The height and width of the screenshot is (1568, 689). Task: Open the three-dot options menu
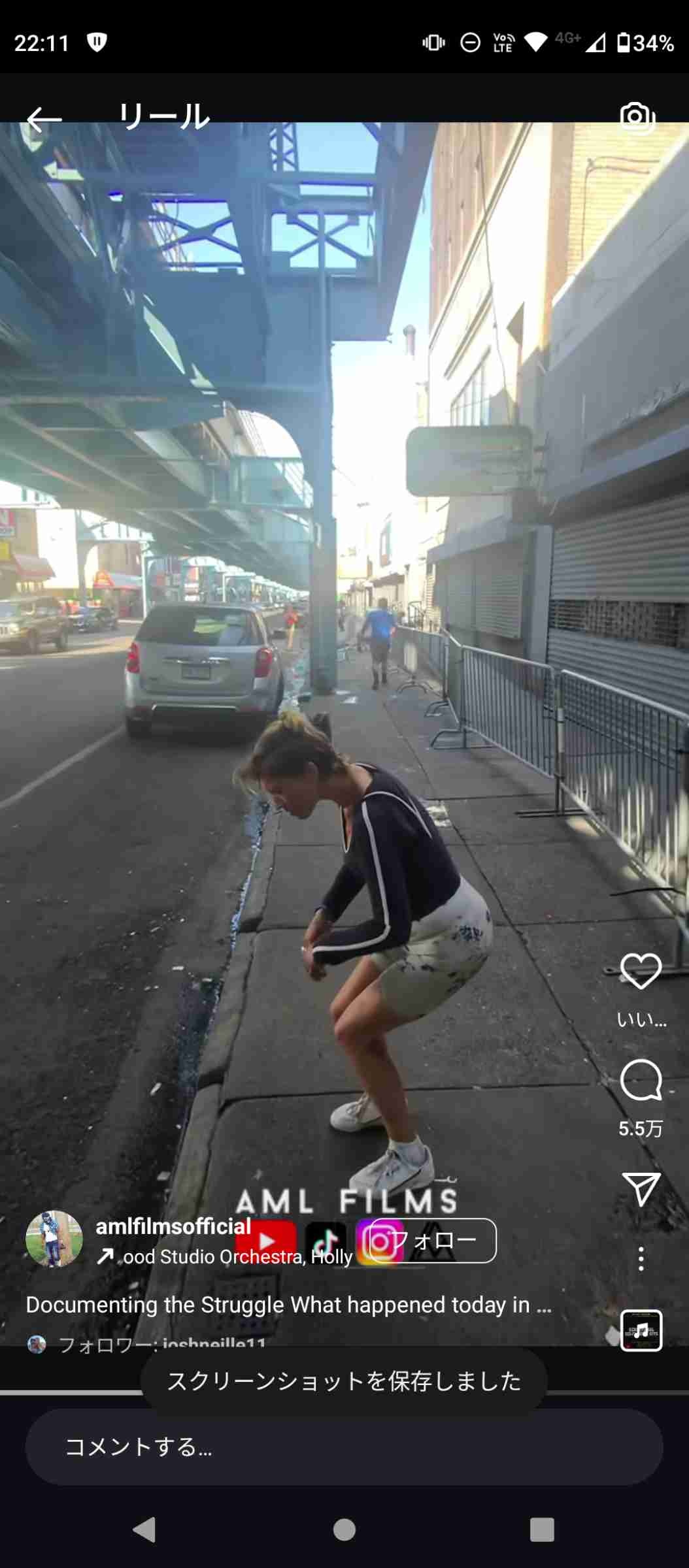pyautogui.click(x=641, y=1258)
